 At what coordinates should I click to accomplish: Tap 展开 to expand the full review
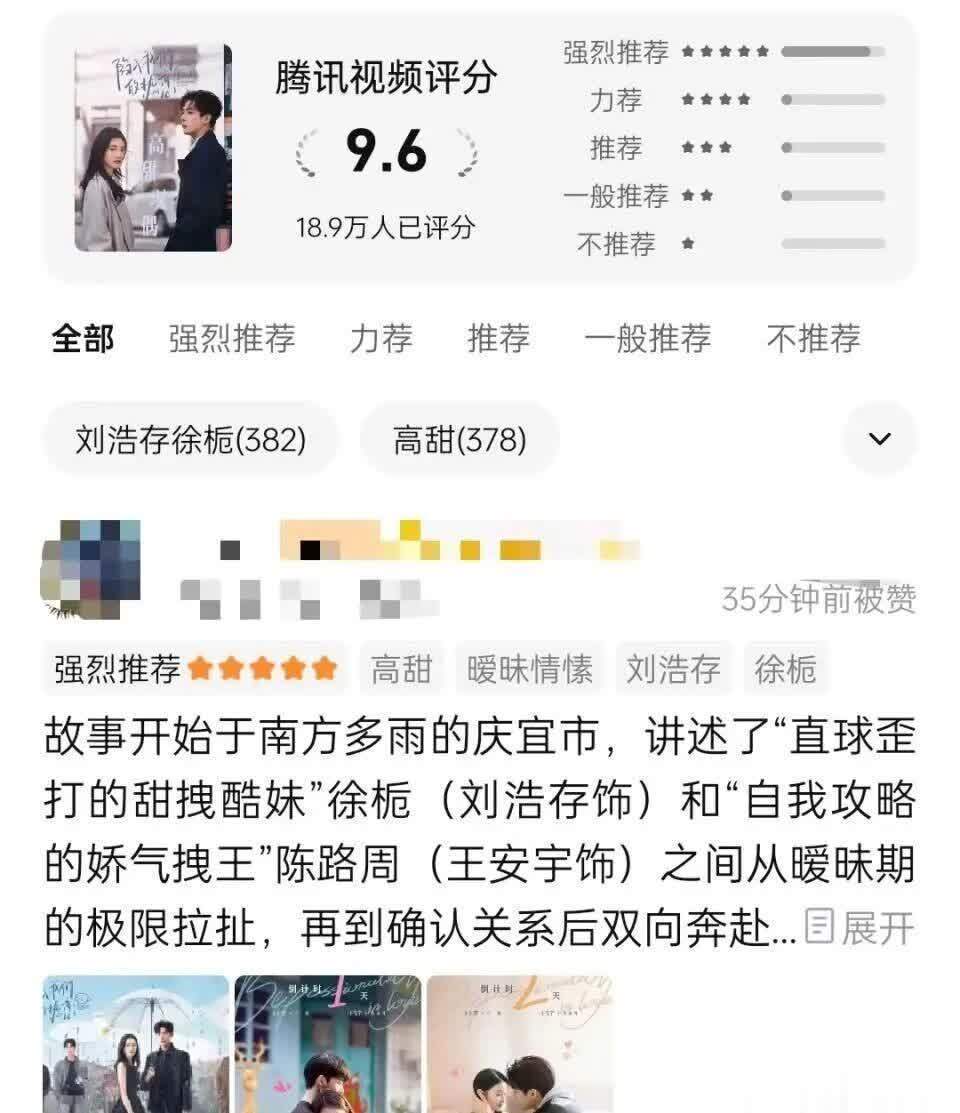tap(861, 929)
